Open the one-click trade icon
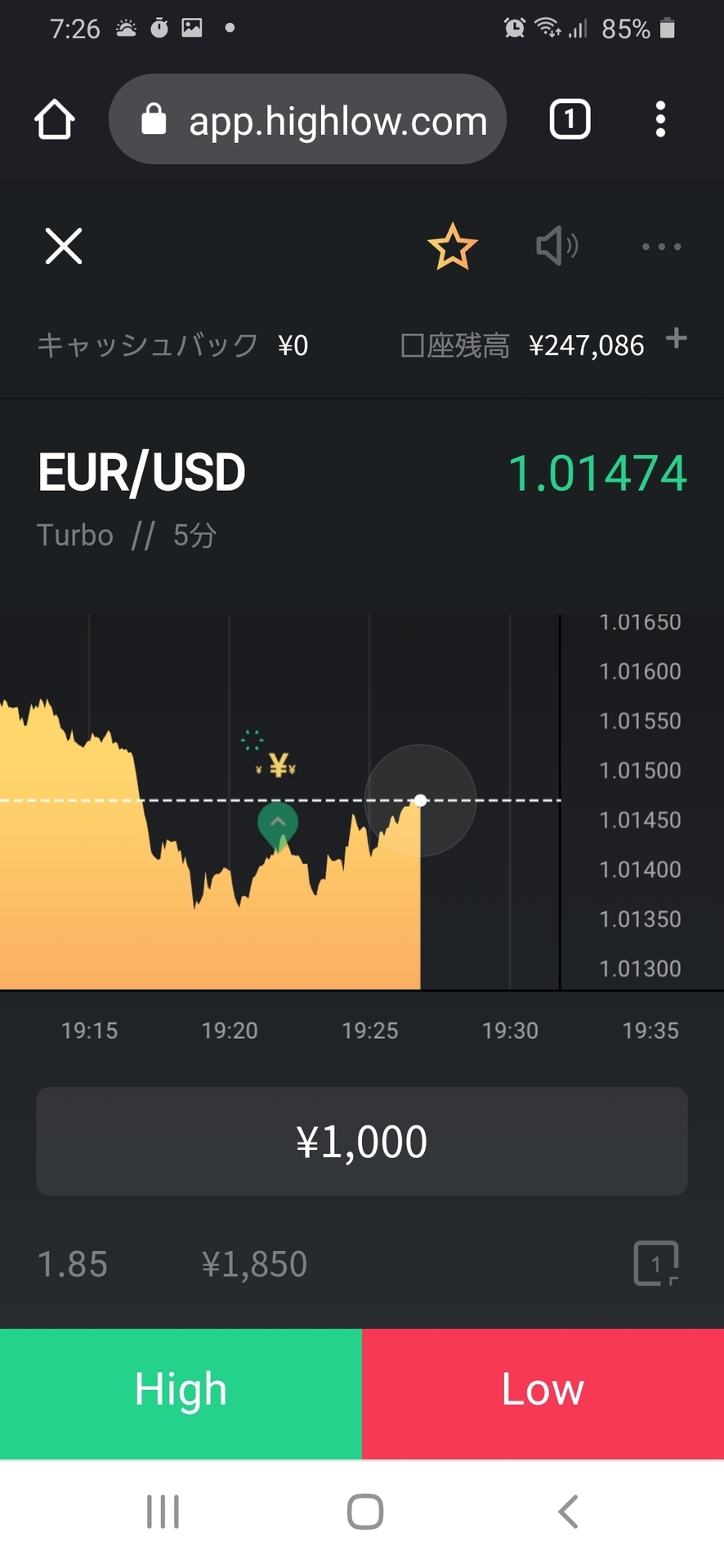 (x=656, y=1263)
